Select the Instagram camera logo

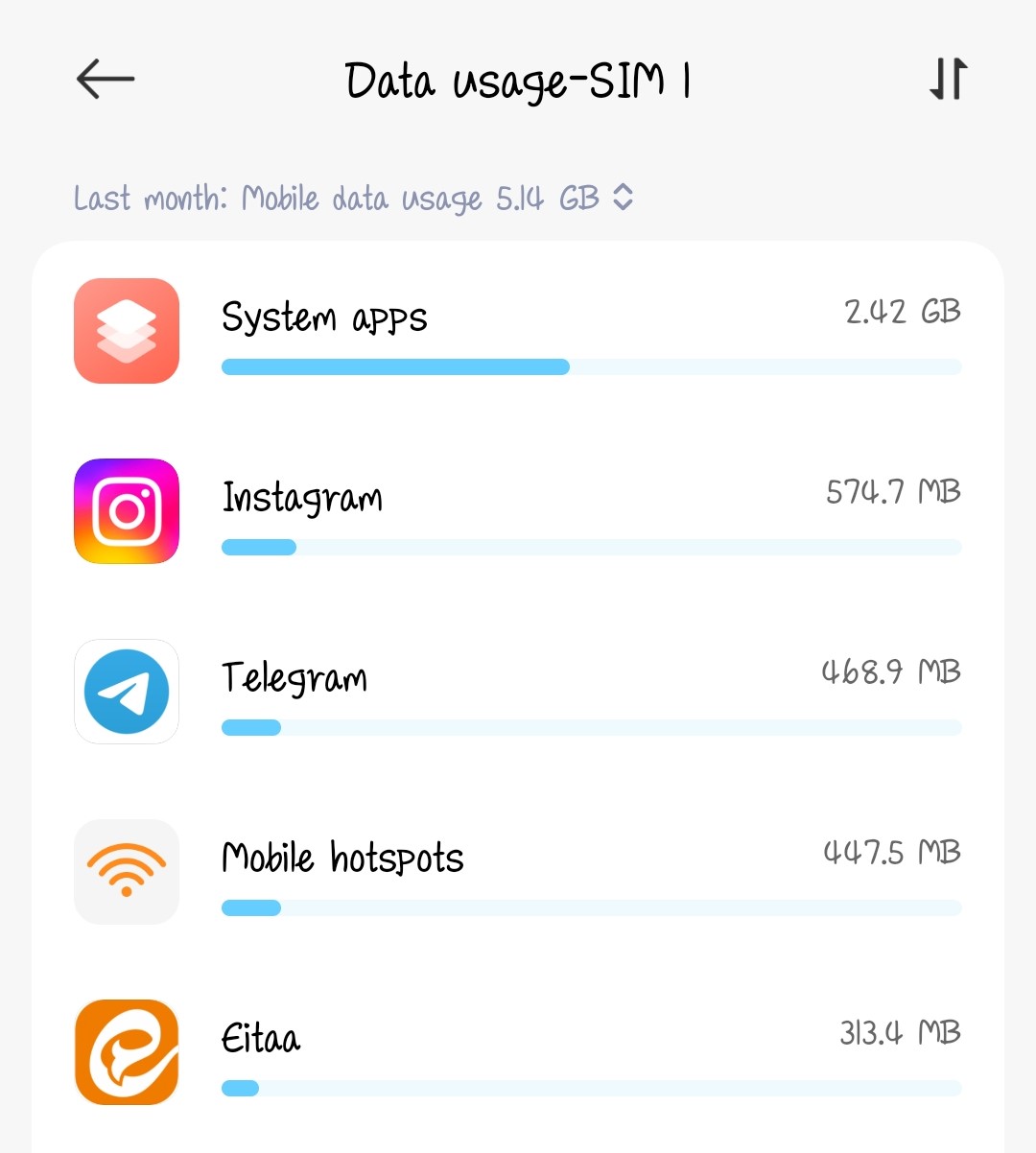click(126, 510)
